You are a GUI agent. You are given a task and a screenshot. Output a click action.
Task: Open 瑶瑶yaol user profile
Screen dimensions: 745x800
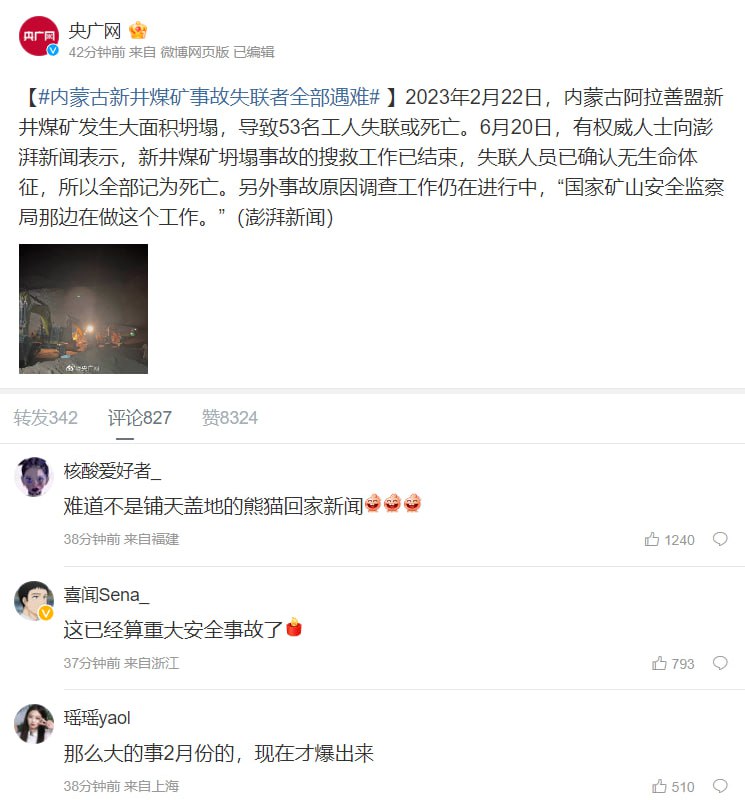pyautogui.click(x=97, y=718)
